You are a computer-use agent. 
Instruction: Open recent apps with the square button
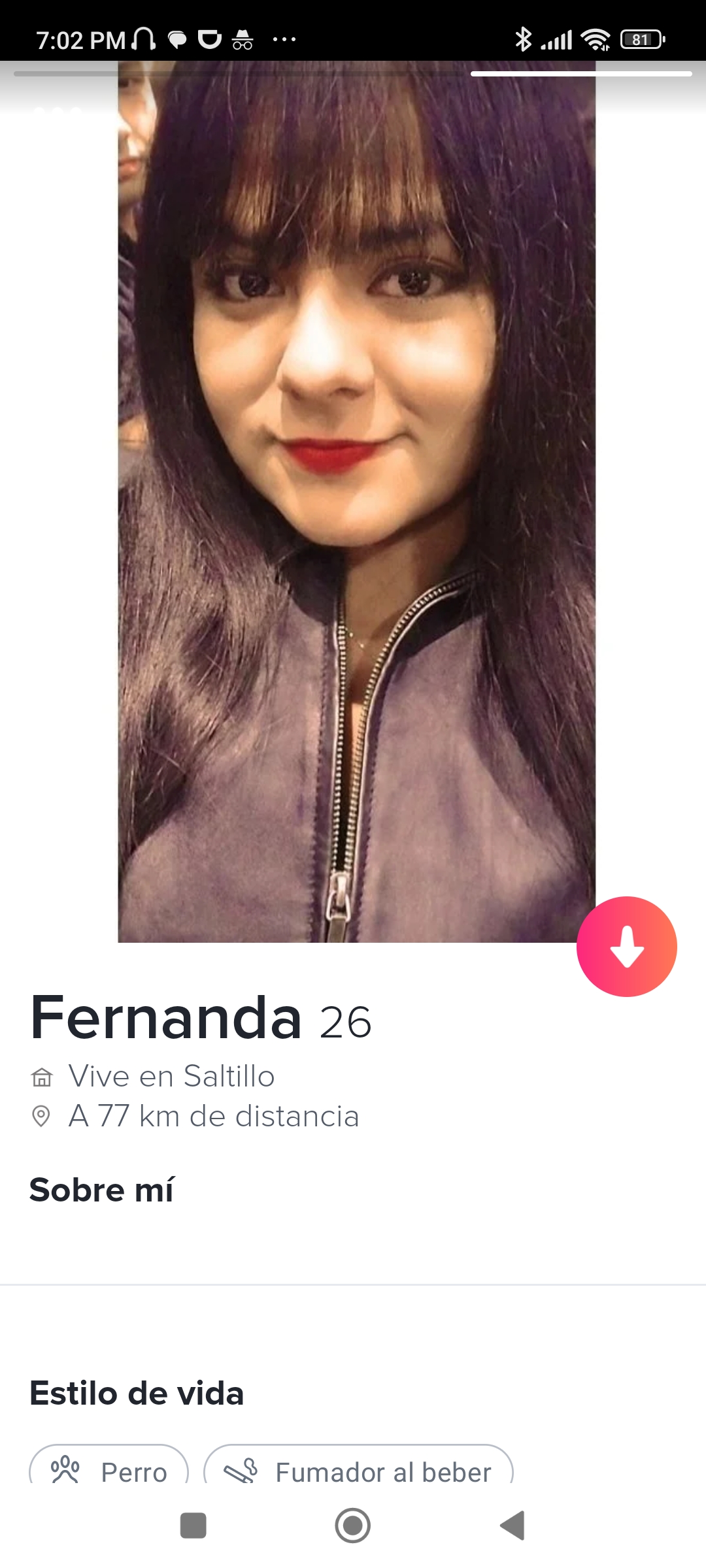click(x=193, y=1526)
